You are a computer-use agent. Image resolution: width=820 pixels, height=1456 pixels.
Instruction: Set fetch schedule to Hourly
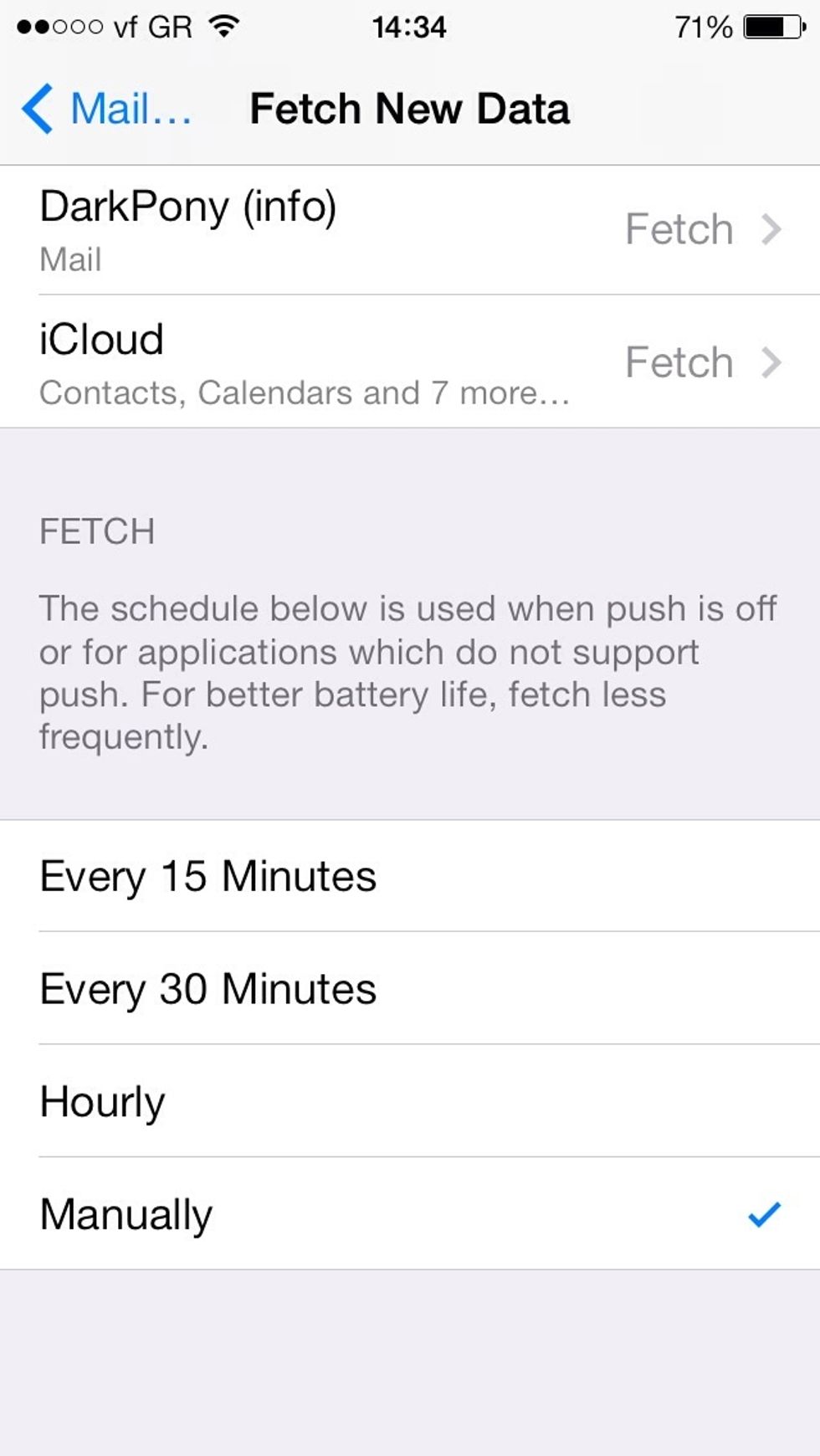point(410,1101)
